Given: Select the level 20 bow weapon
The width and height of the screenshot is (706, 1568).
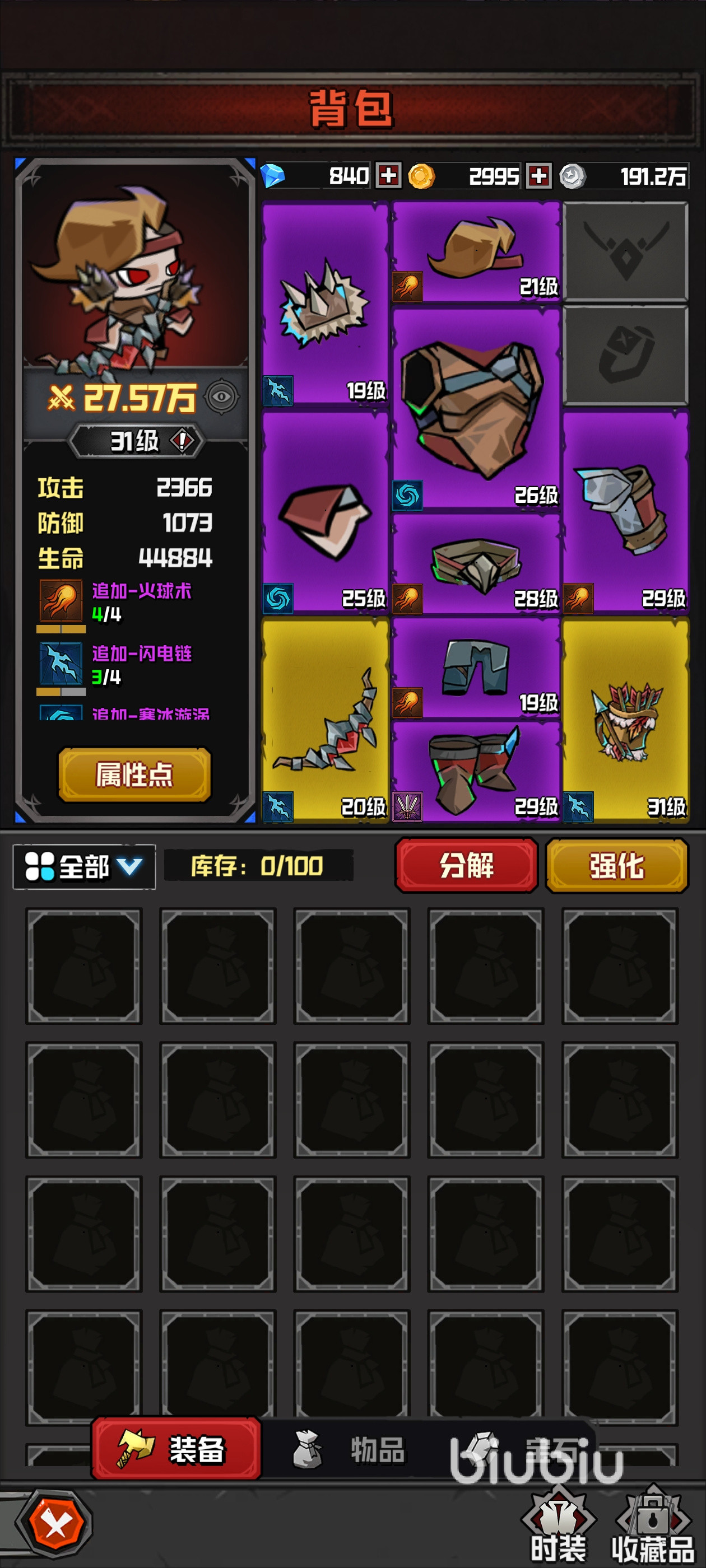Looking at the screenshot, I should (x=324, y=721).
